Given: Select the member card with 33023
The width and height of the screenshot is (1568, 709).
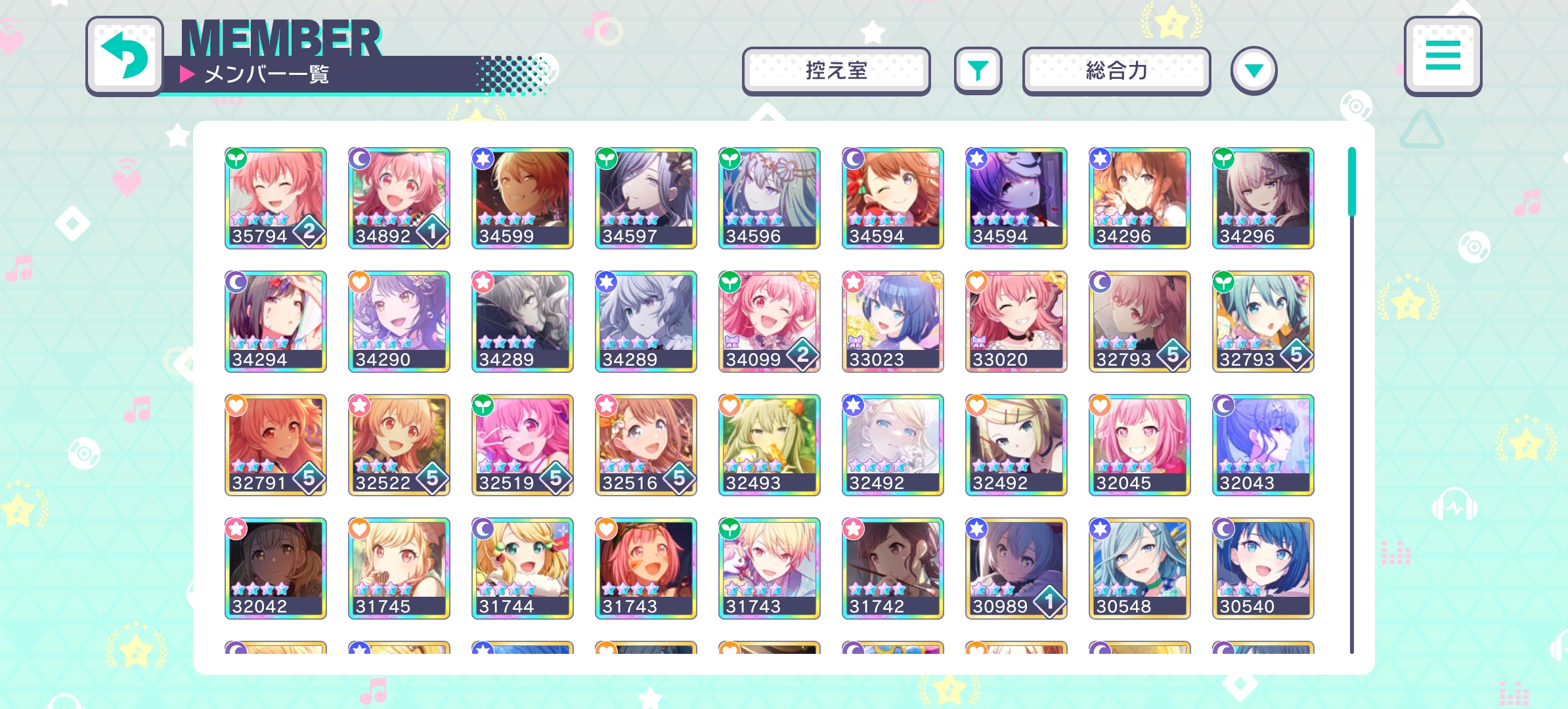Looking at the screenshot, I should coord(892,321).
